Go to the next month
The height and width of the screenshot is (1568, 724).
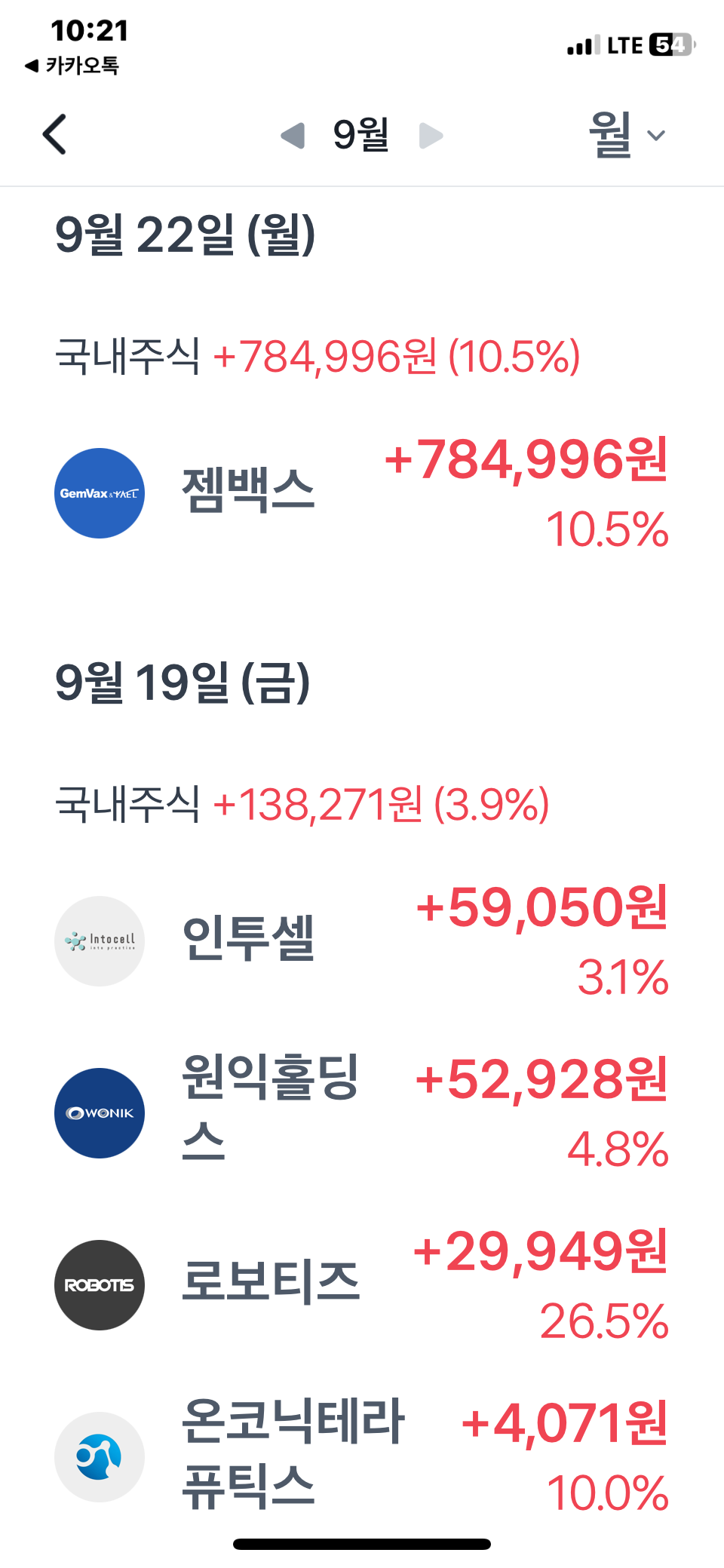click(430, 136)
